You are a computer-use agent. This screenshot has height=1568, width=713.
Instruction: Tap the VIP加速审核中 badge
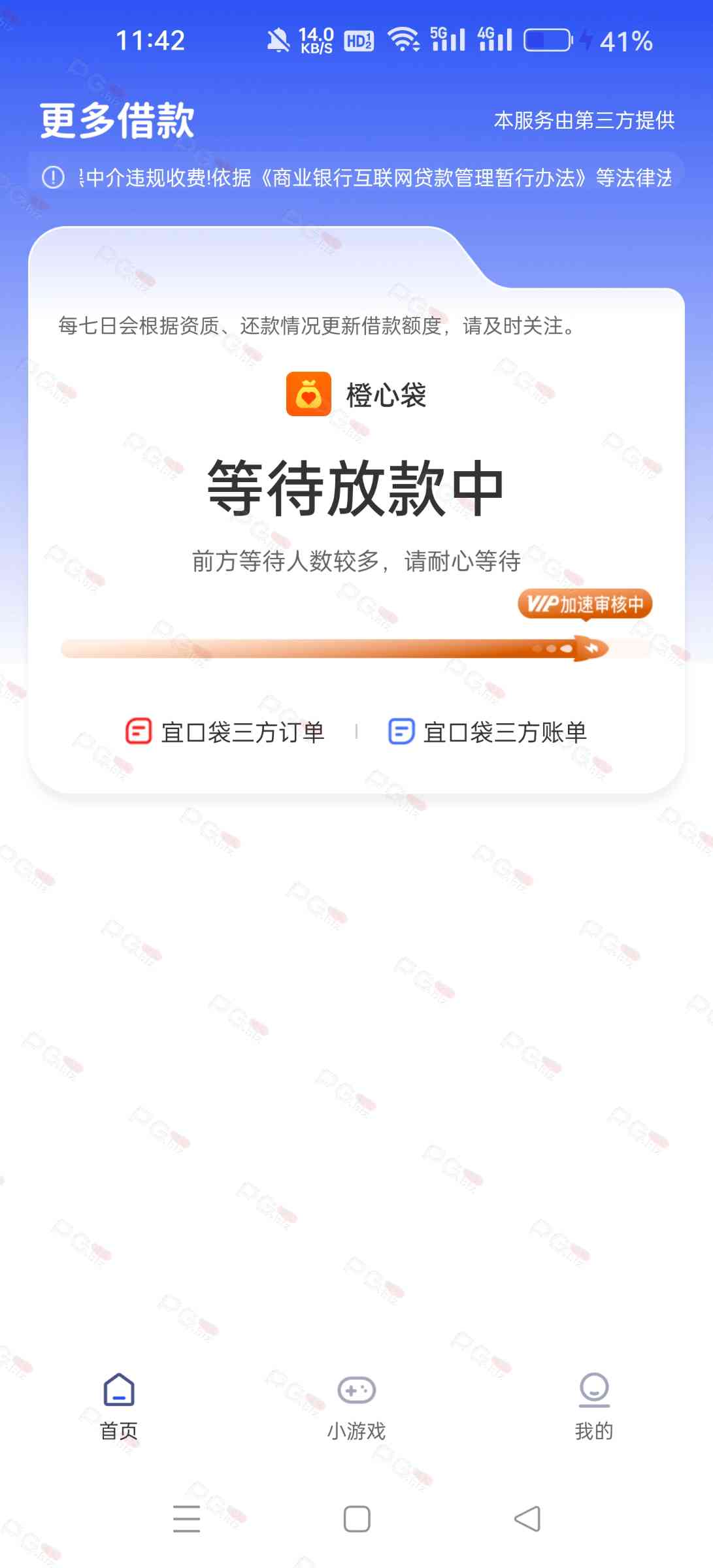(585, 604)
